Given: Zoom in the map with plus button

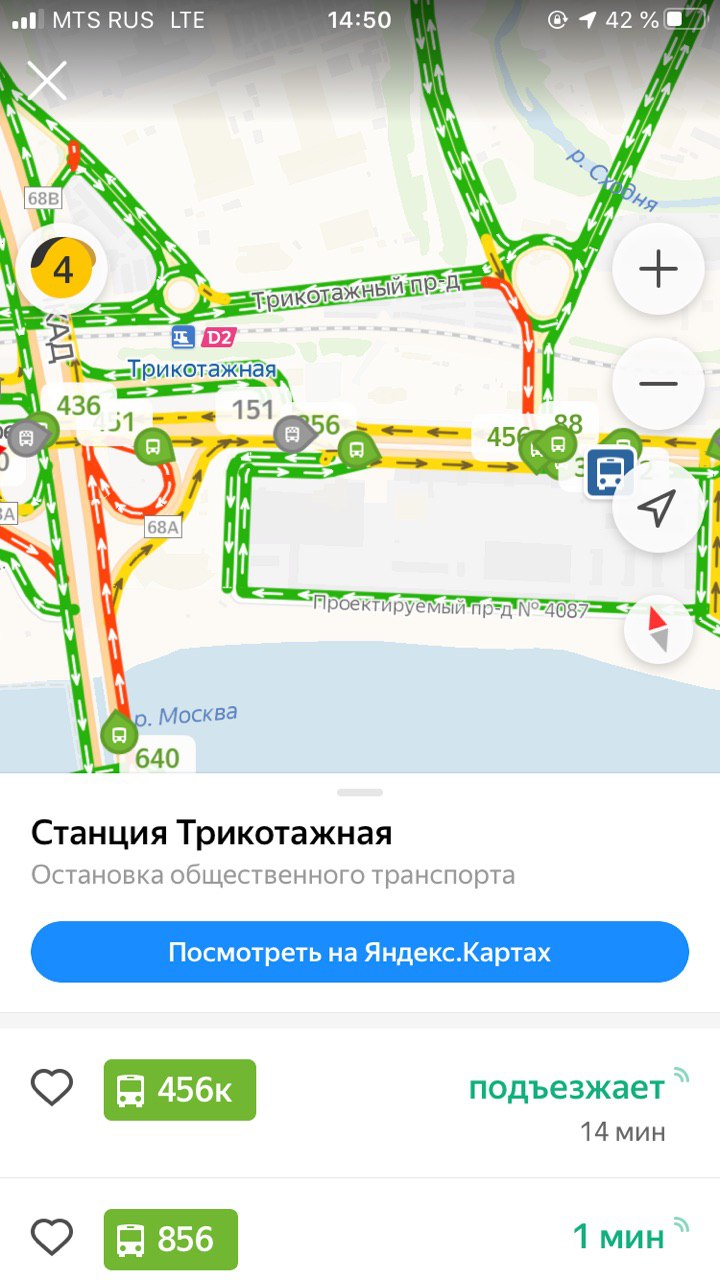Looking at the screenshot, I should coord(658,269).
